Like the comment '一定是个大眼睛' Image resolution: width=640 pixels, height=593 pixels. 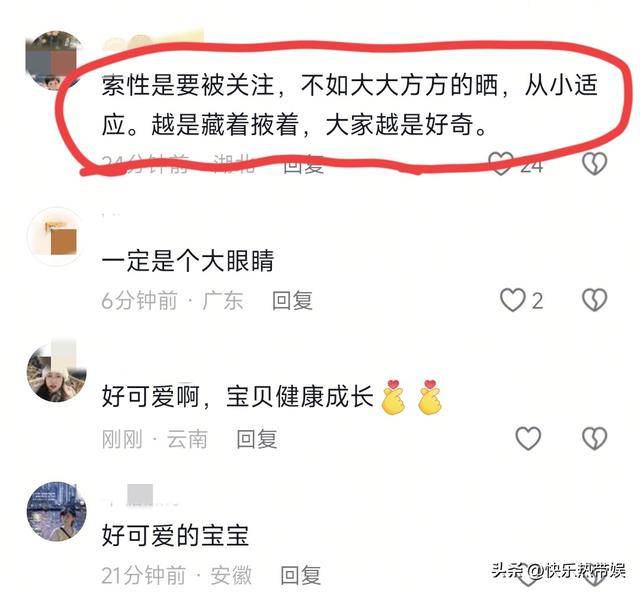(513, 299)
